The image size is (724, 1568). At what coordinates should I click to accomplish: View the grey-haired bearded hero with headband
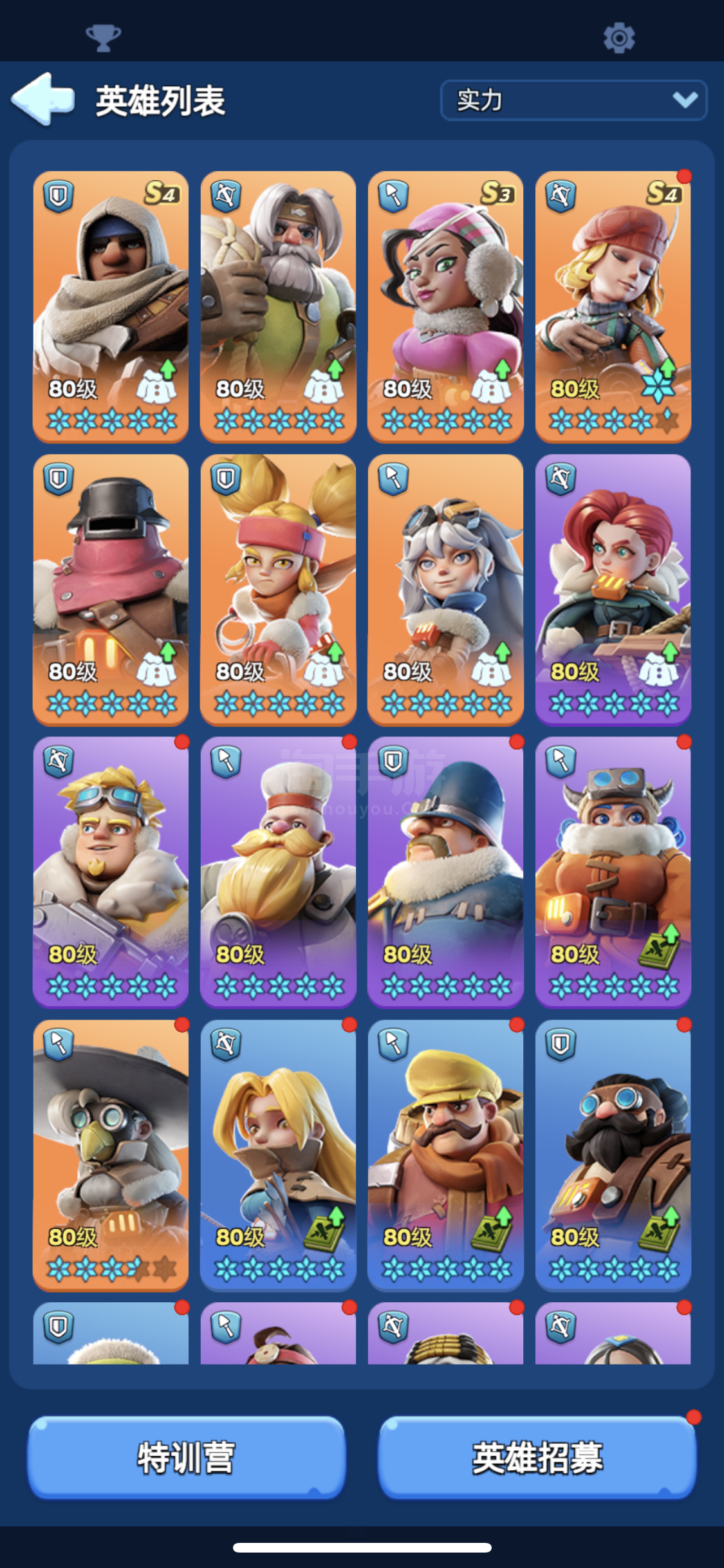point(278,307)
